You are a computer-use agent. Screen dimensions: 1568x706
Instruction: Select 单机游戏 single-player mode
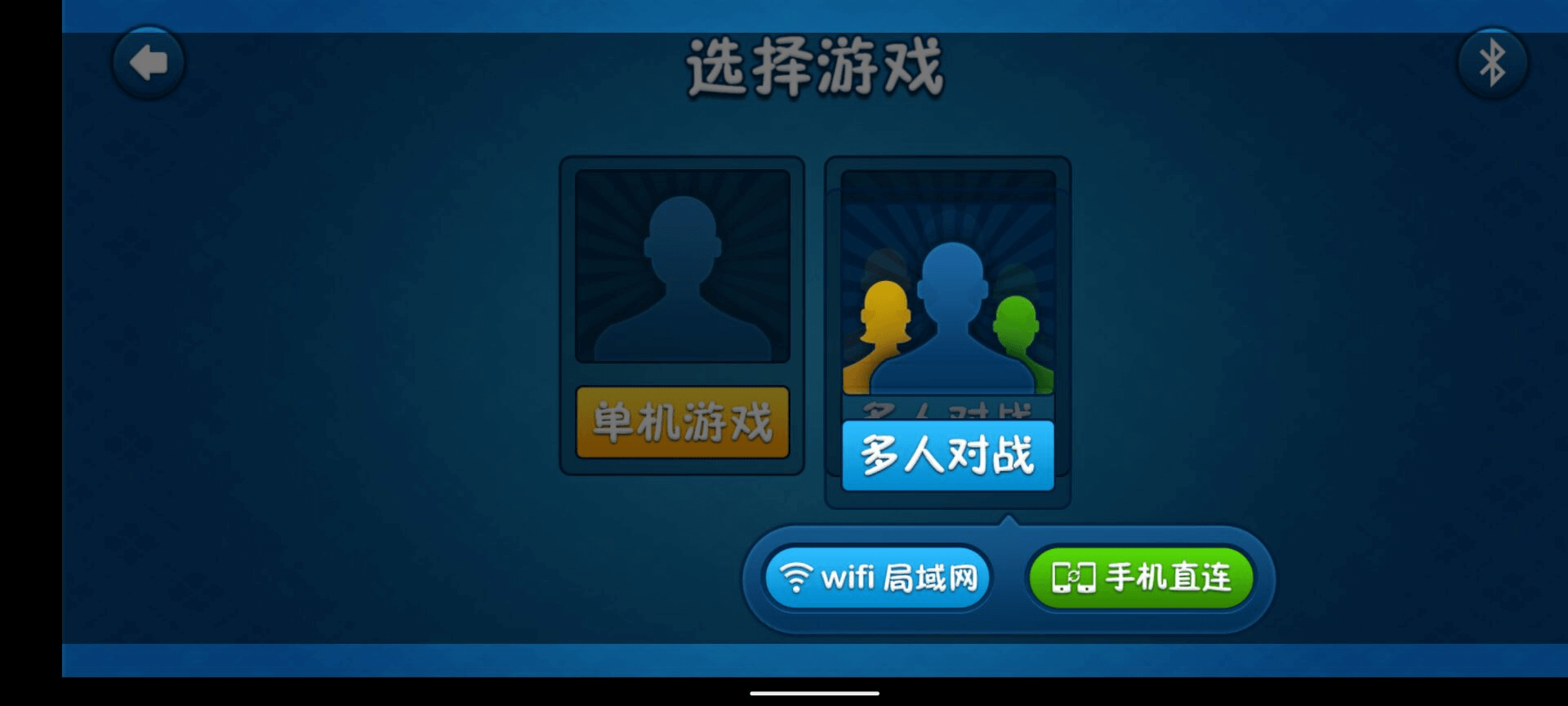click(x=682, y=422)
